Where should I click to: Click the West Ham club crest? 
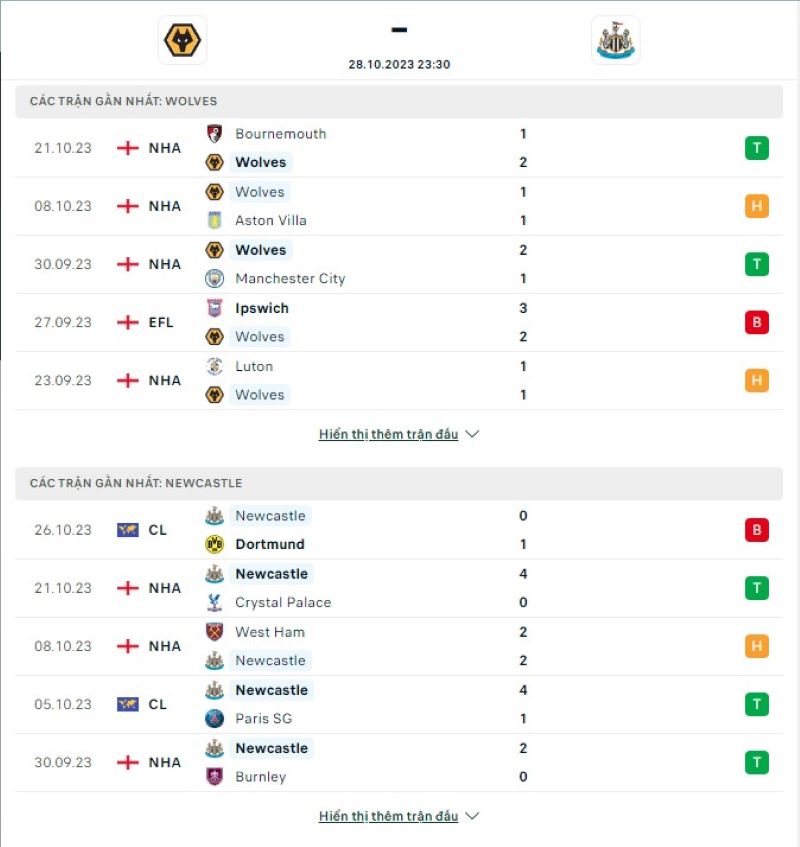(x=216, y=632)
